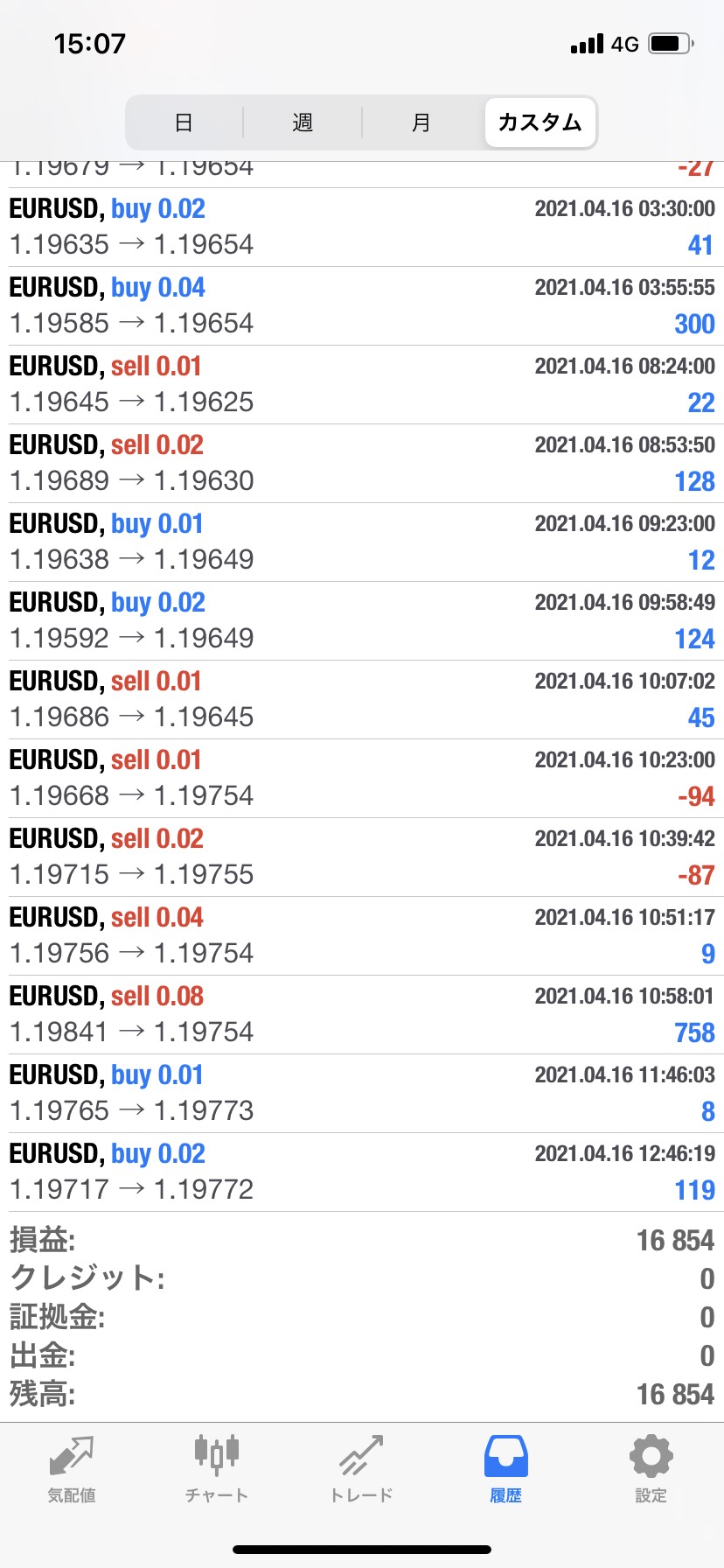Screen dimensions: 724x1568
Task: View the sell 0.02 trade at 10:39:42
Action: (362, 857)
